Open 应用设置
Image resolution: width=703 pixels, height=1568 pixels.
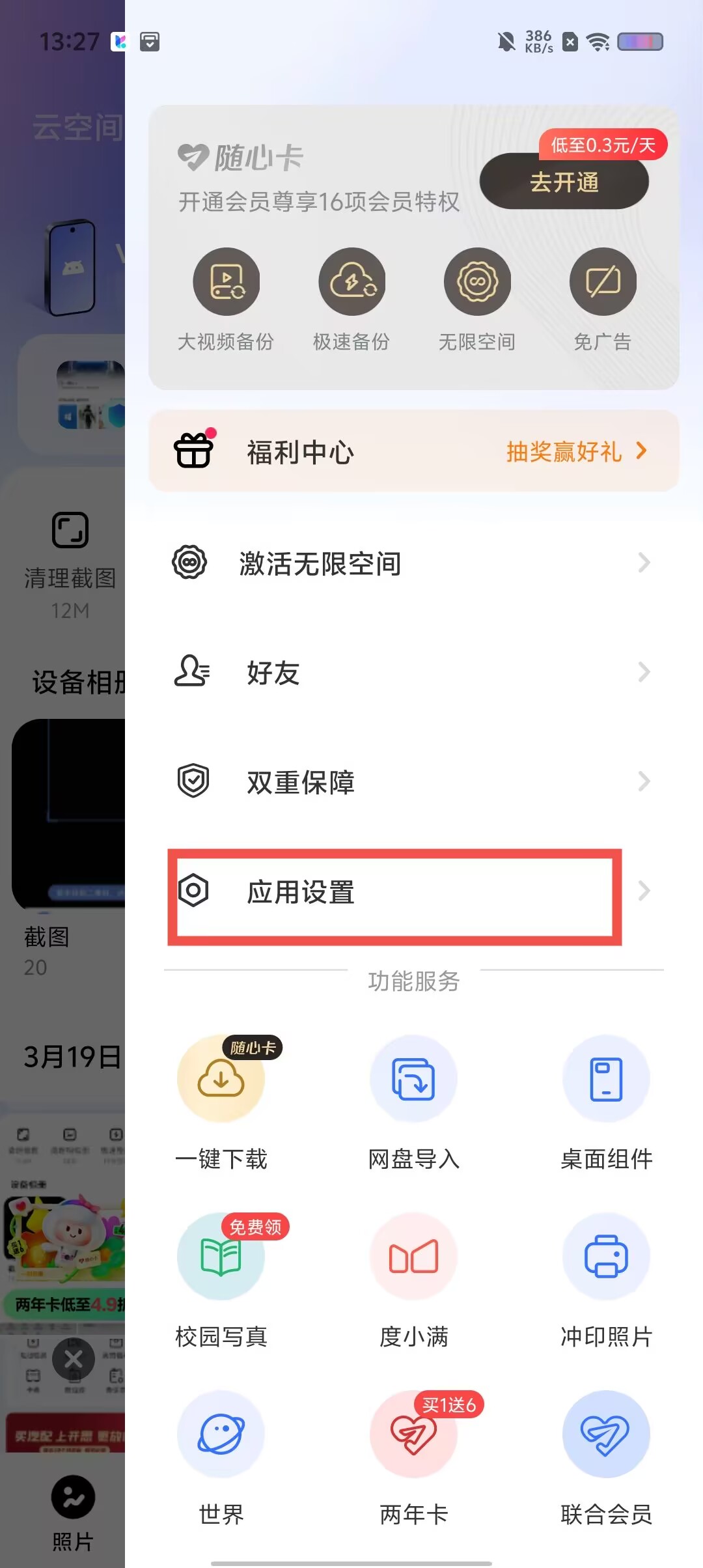pos(394,891)
